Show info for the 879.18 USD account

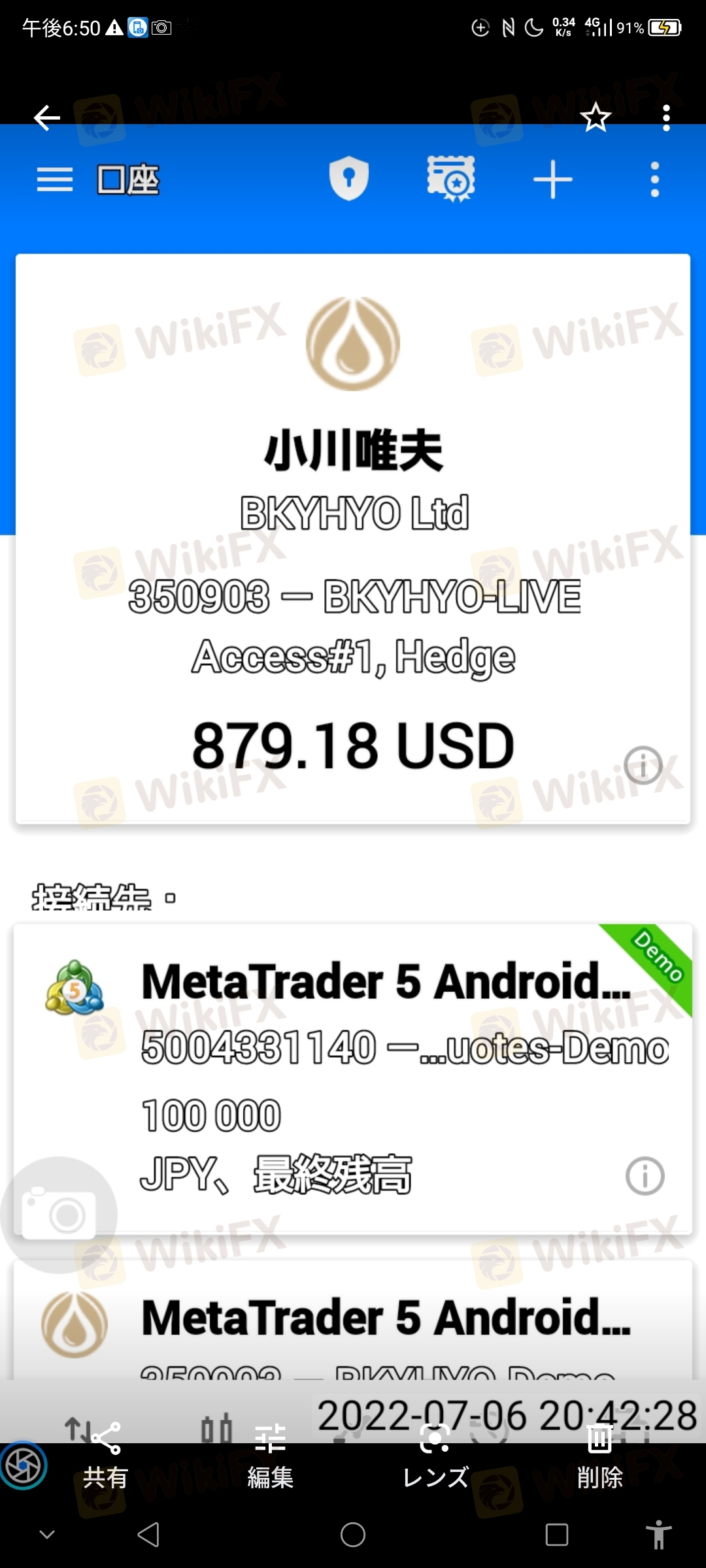(643, 765)
